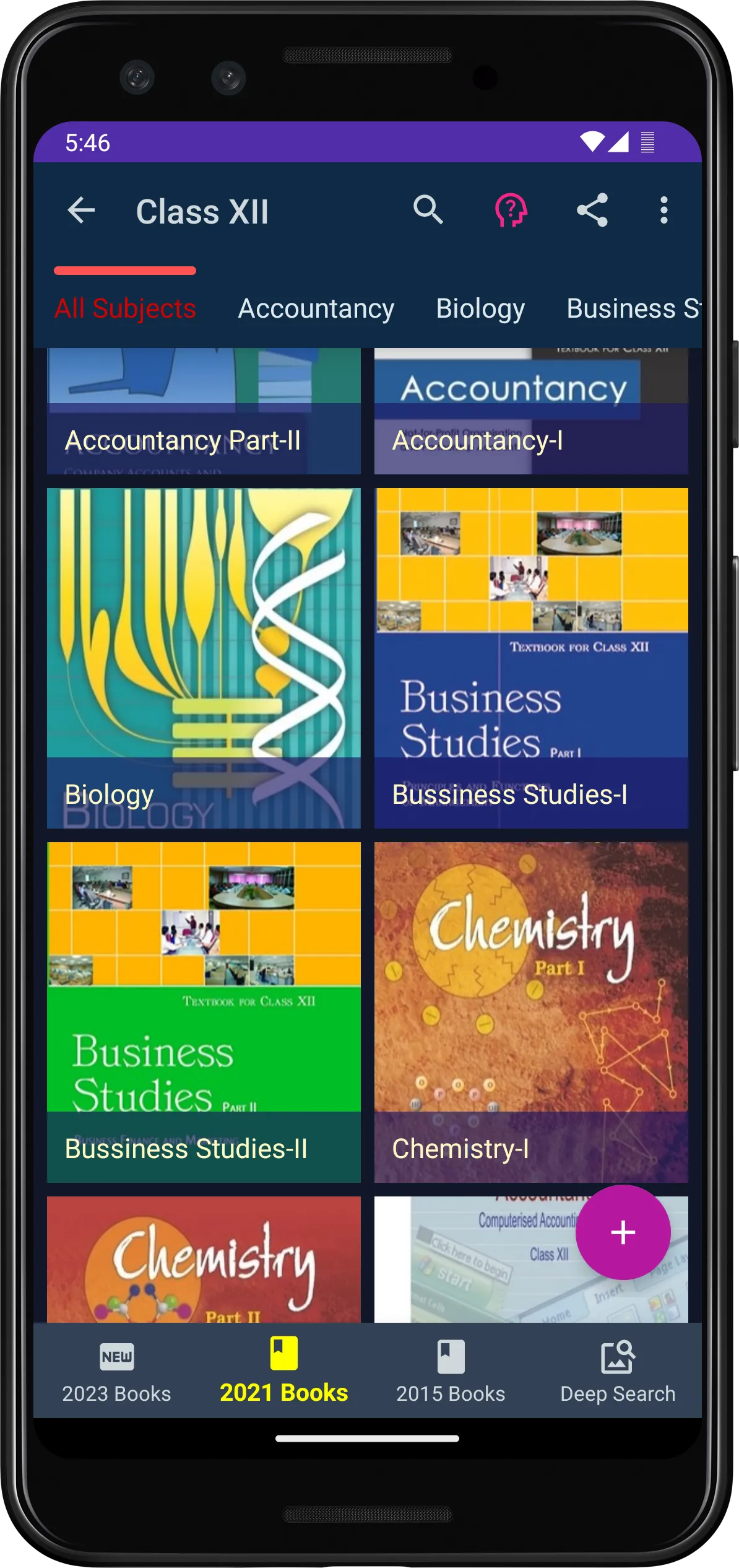
Task: Open the search icon
Action: click(x=428, y=211)
